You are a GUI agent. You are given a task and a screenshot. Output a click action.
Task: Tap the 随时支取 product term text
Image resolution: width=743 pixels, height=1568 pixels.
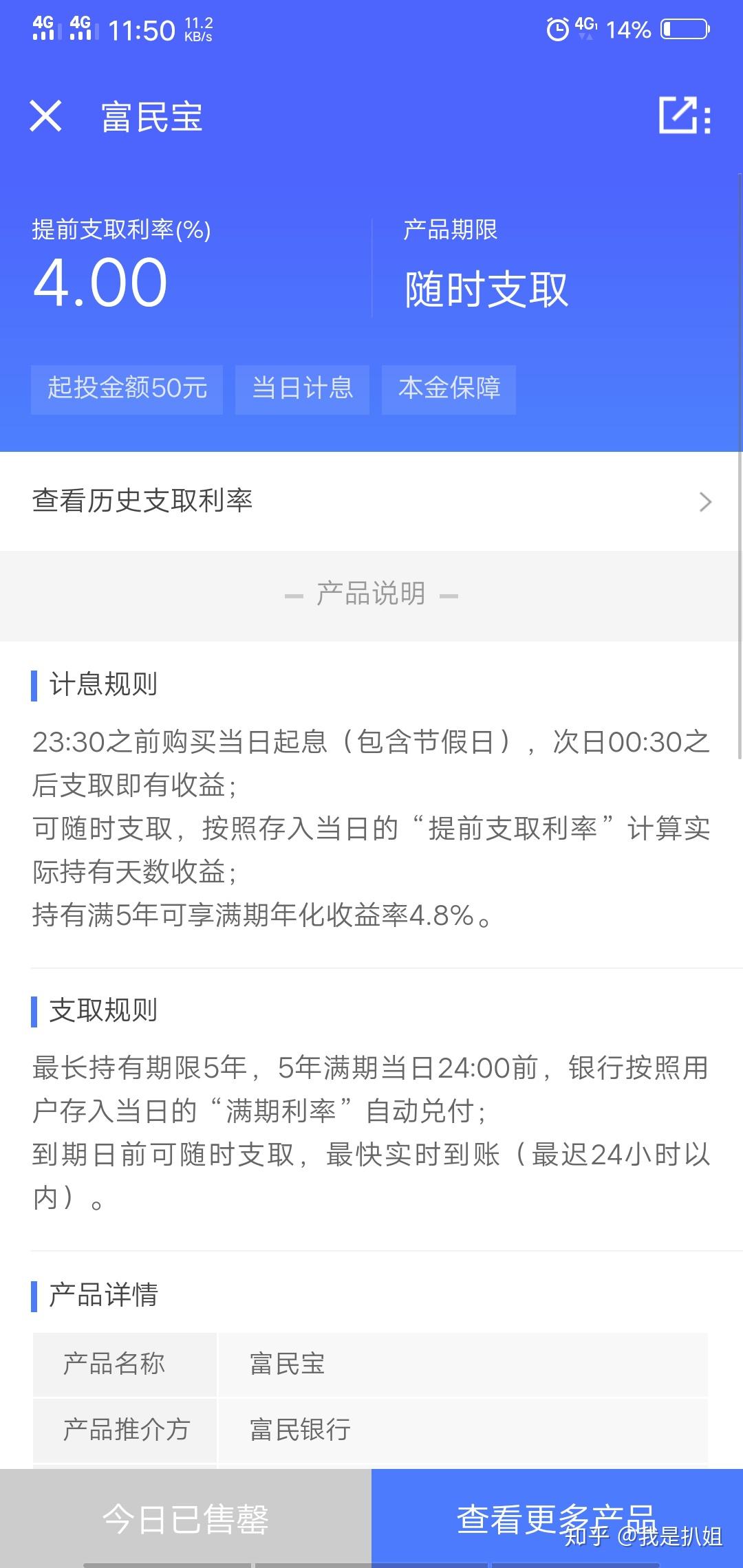pyautogui.click(x=485, y=289)
